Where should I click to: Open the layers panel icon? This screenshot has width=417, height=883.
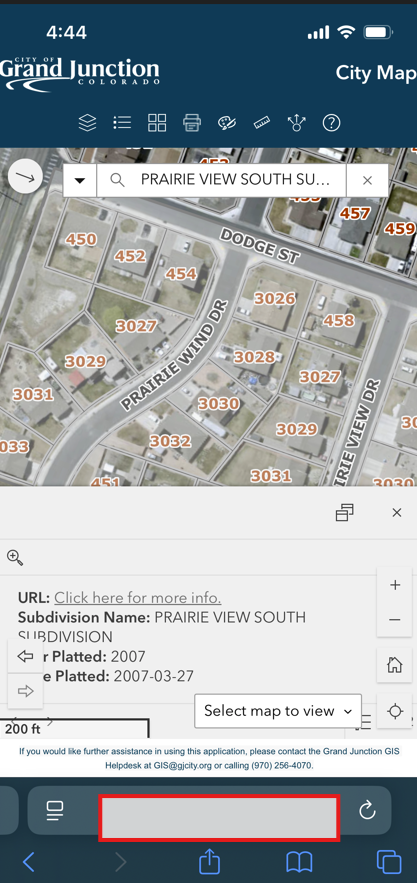87,122
